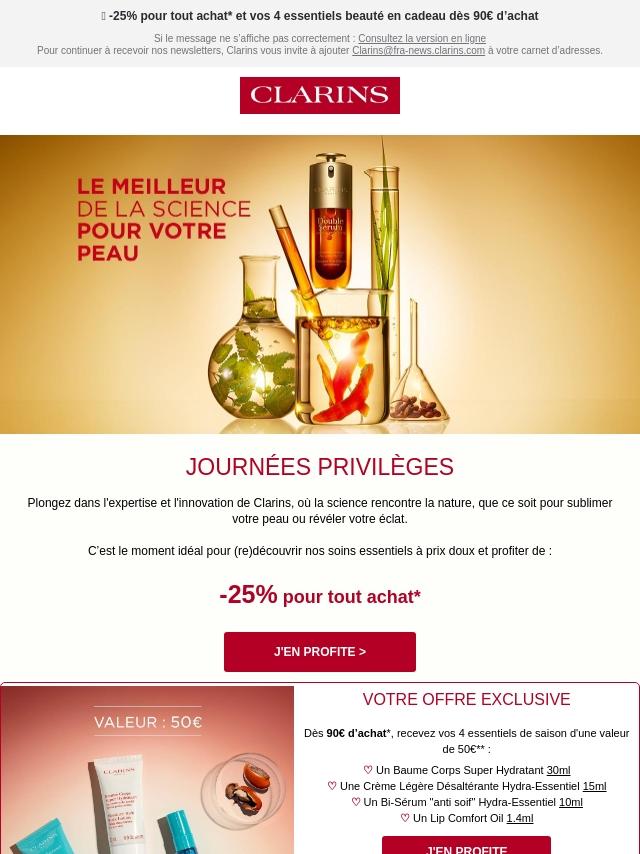The width and height of the screenshot is (640, 854).
Task: Open the science hero banner image
Action: 320,284
